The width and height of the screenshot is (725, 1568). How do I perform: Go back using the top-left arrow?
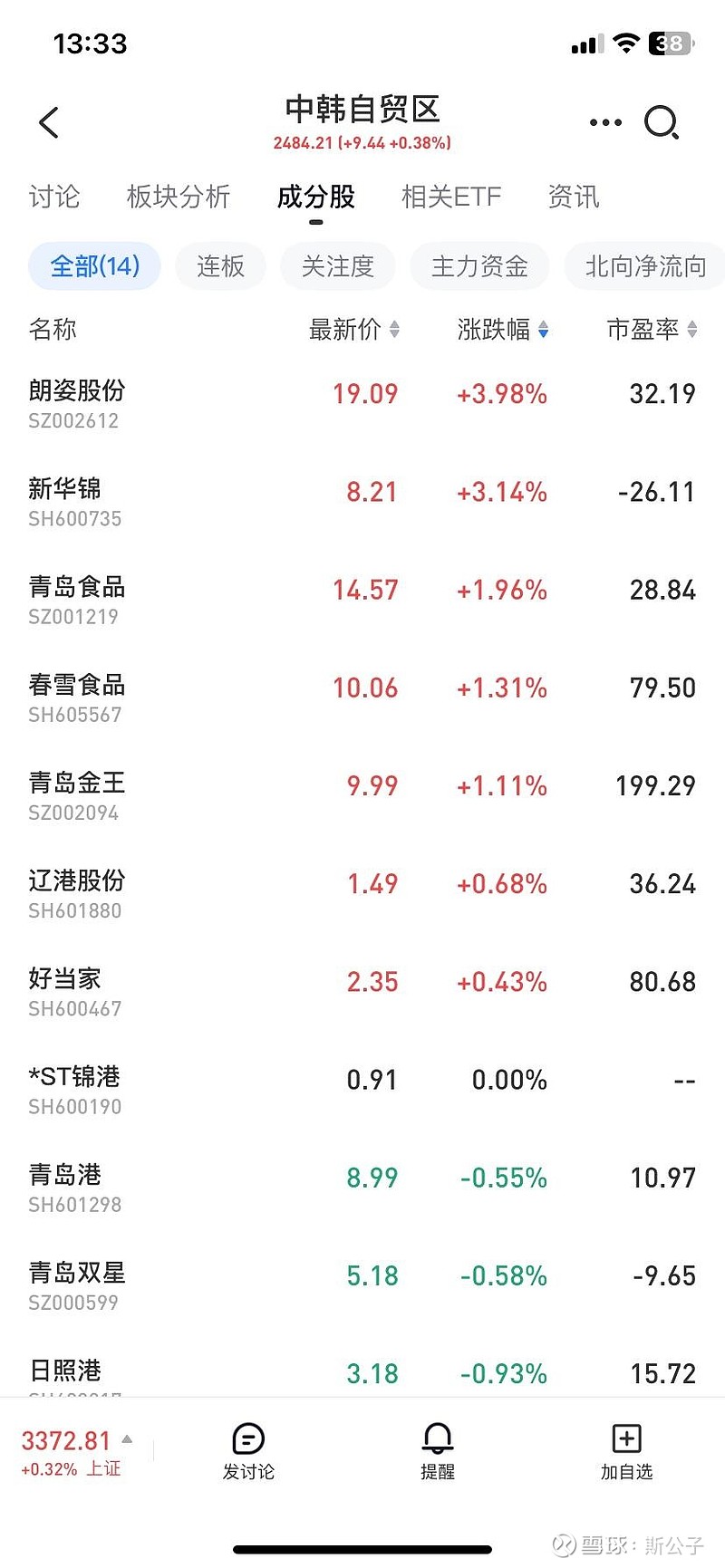(x=49, y=122)
